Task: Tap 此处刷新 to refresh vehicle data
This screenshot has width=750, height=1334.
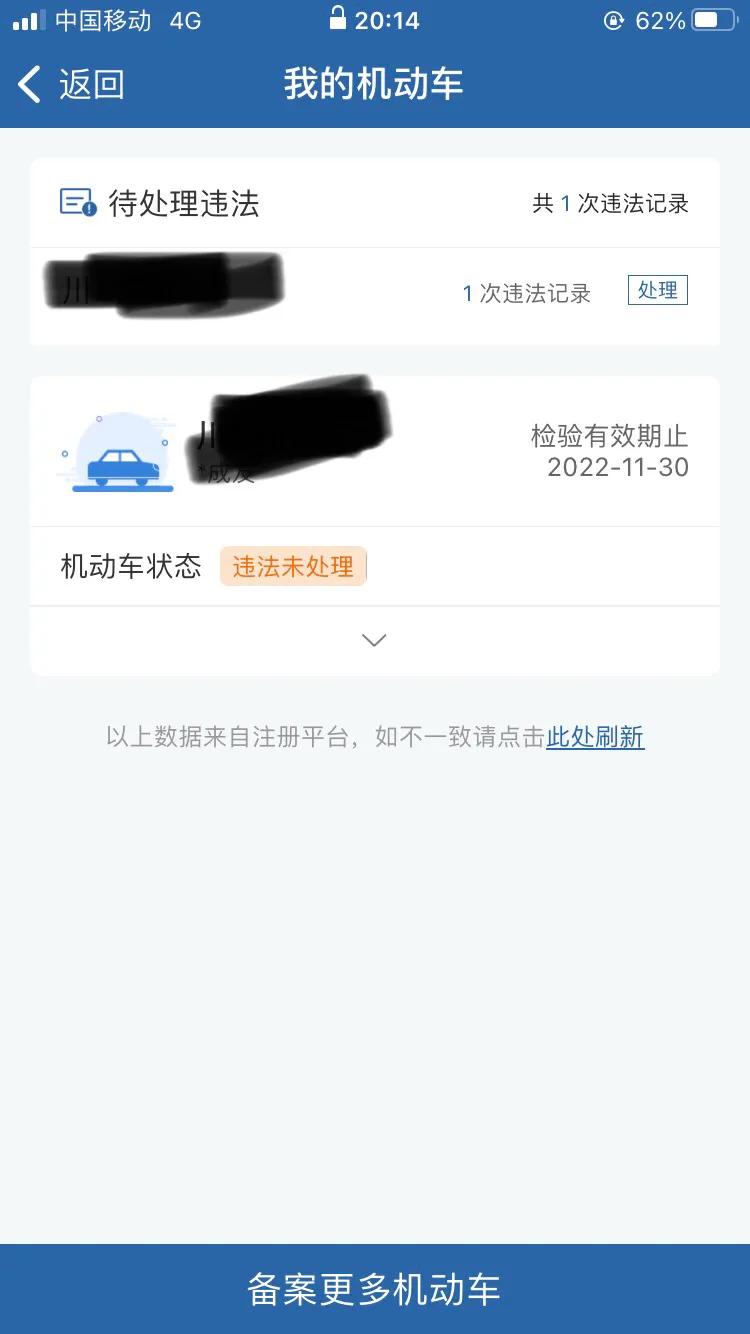Action: tap(596, 738)
